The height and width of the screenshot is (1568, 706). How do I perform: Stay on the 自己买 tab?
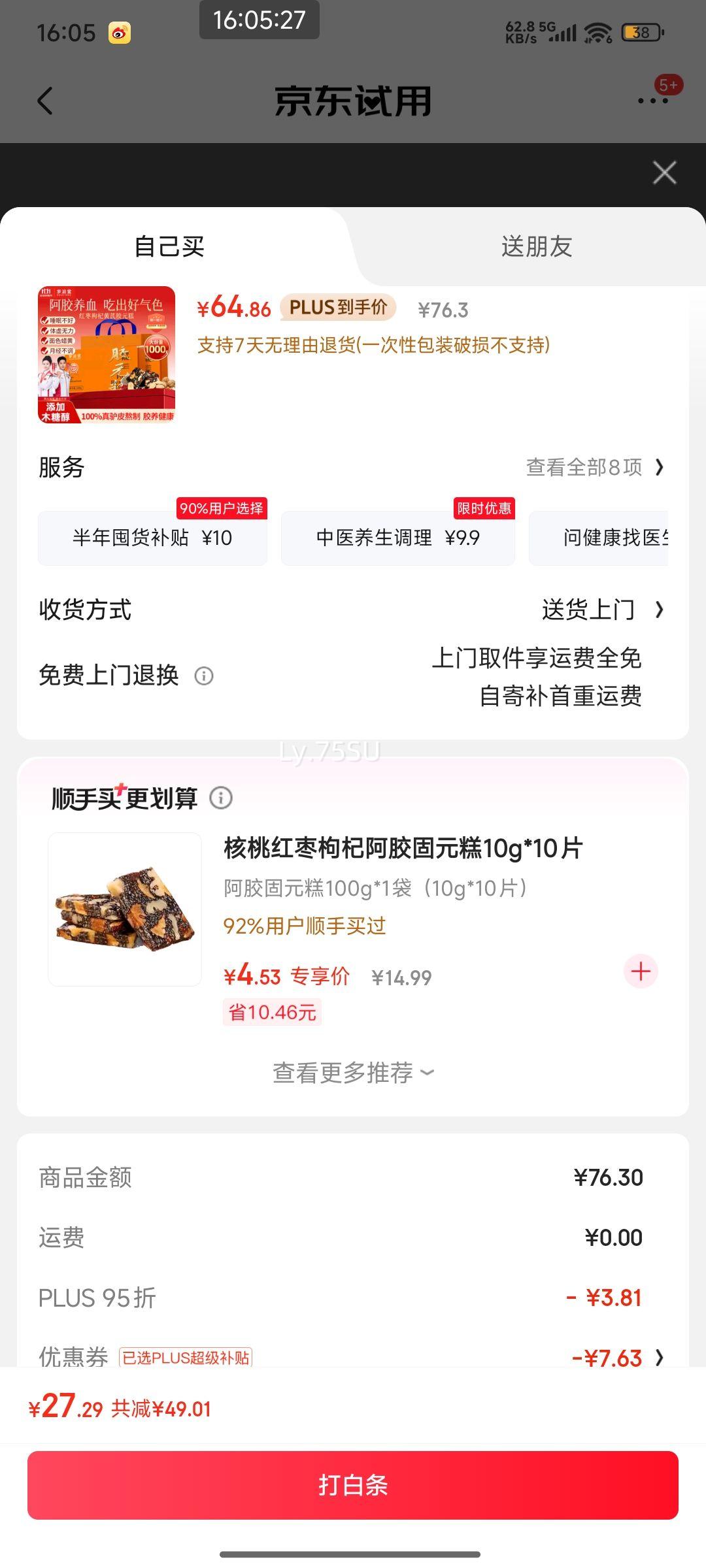click(169, 247)
